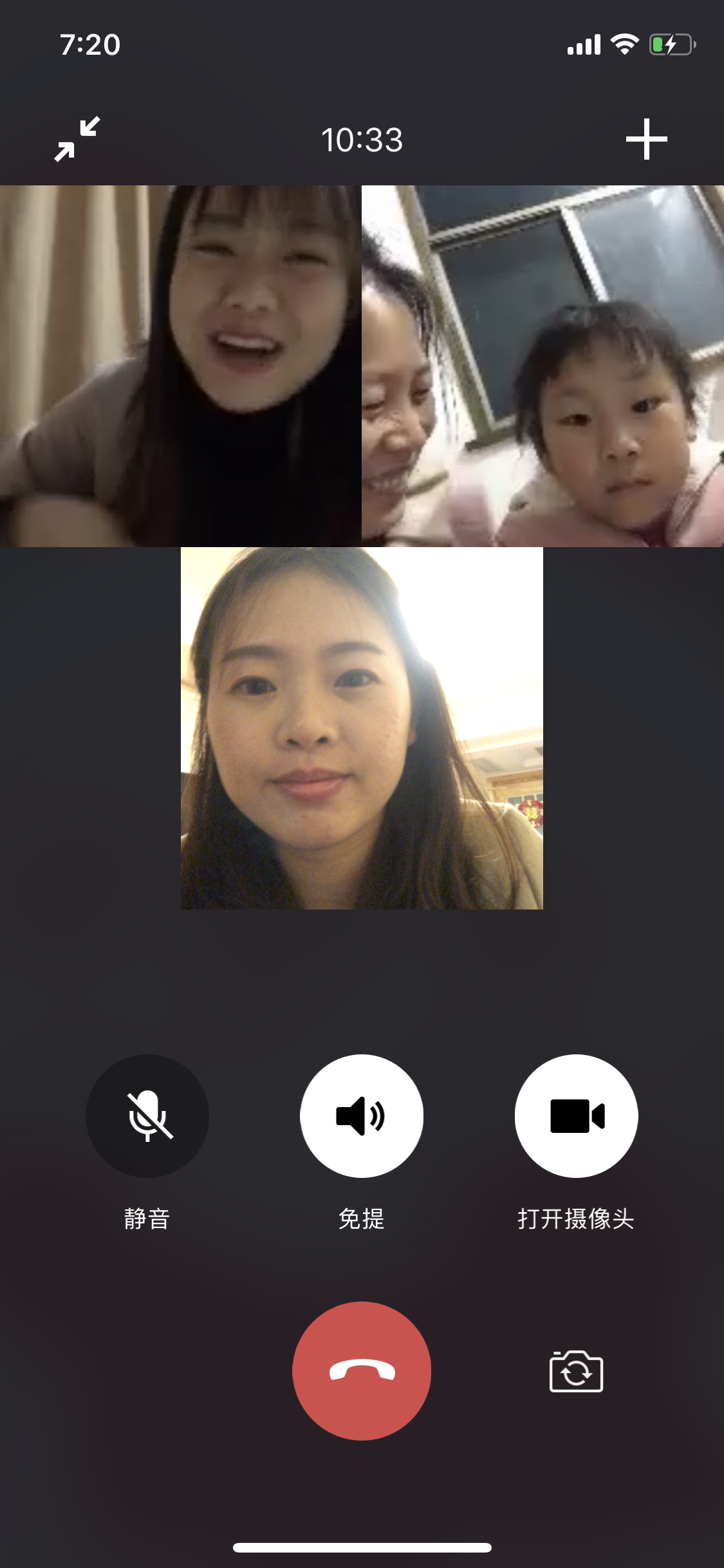Tap the bottom center video tile
Viewport: 724px width, 1568px height.
click(x=362, y=728)
